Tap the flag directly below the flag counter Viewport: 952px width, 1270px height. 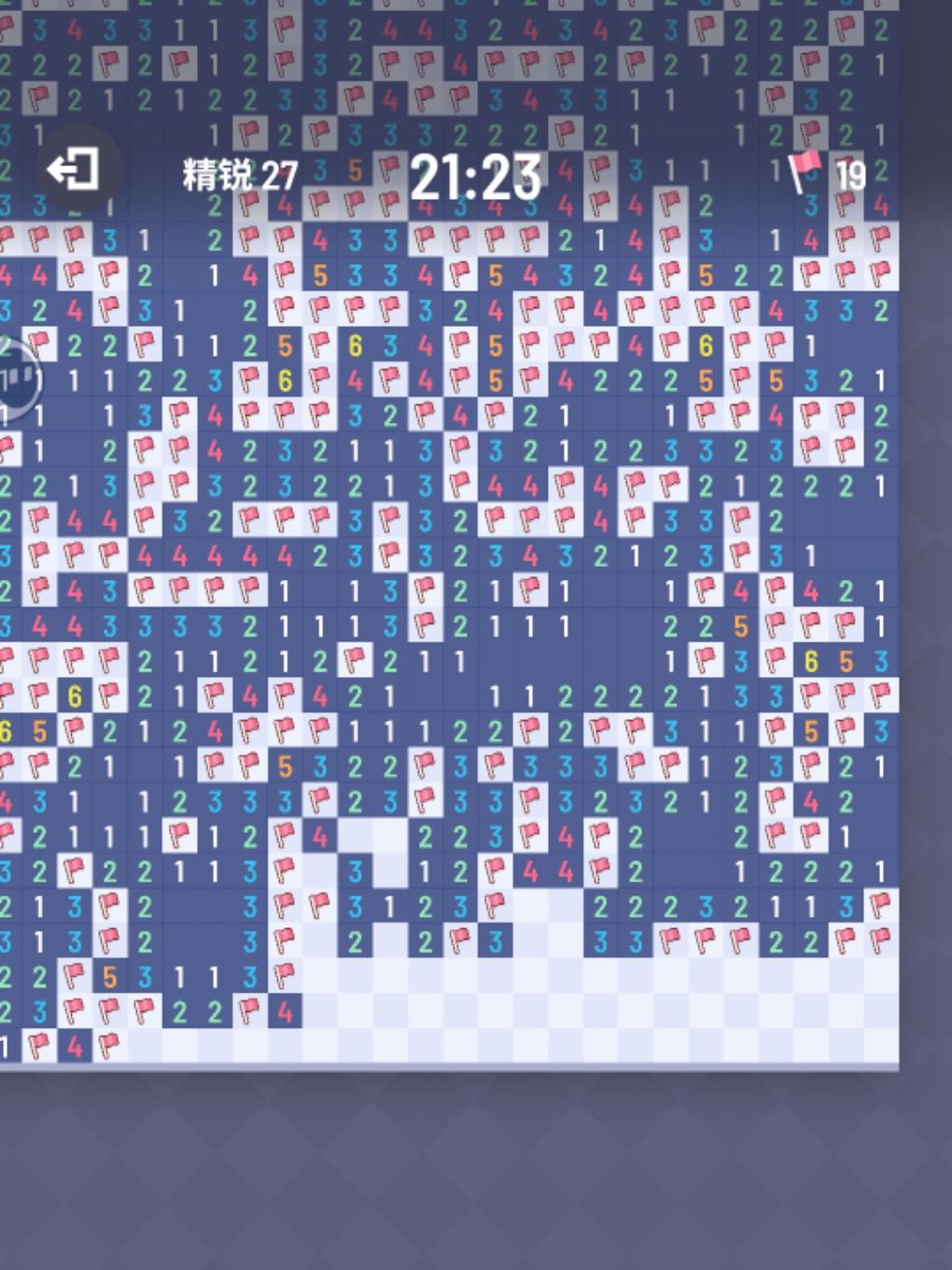pyautogui.click(x=843, y=204)
